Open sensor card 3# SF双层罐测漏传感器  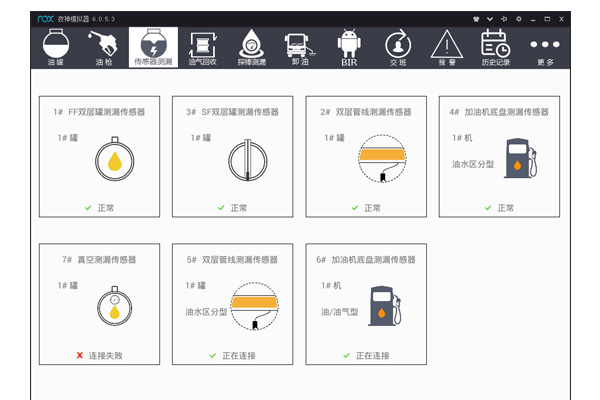pos(233,156)
